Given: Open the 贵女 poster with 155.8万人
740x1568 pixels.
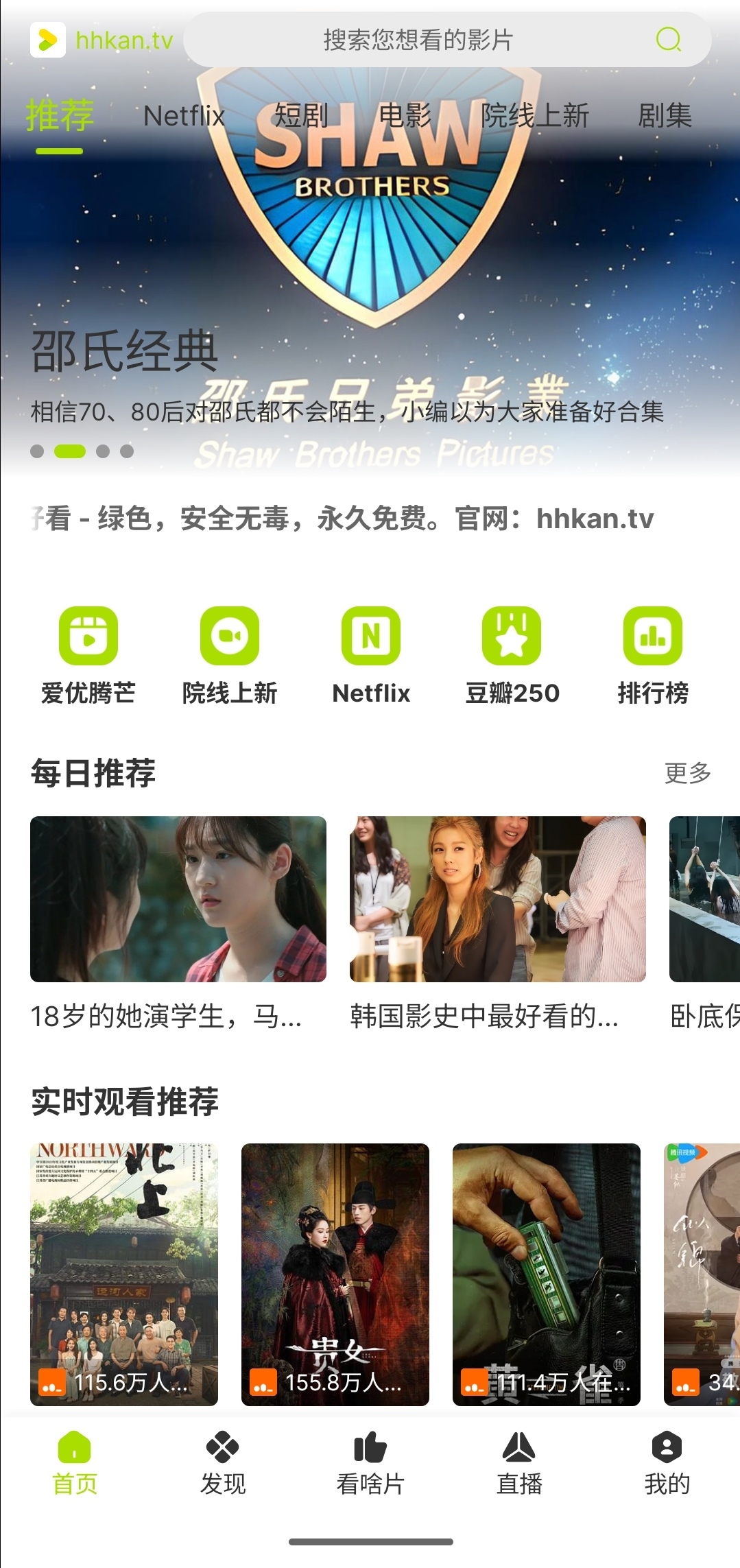Looking at the screenshot, I should pos(335,1274).
